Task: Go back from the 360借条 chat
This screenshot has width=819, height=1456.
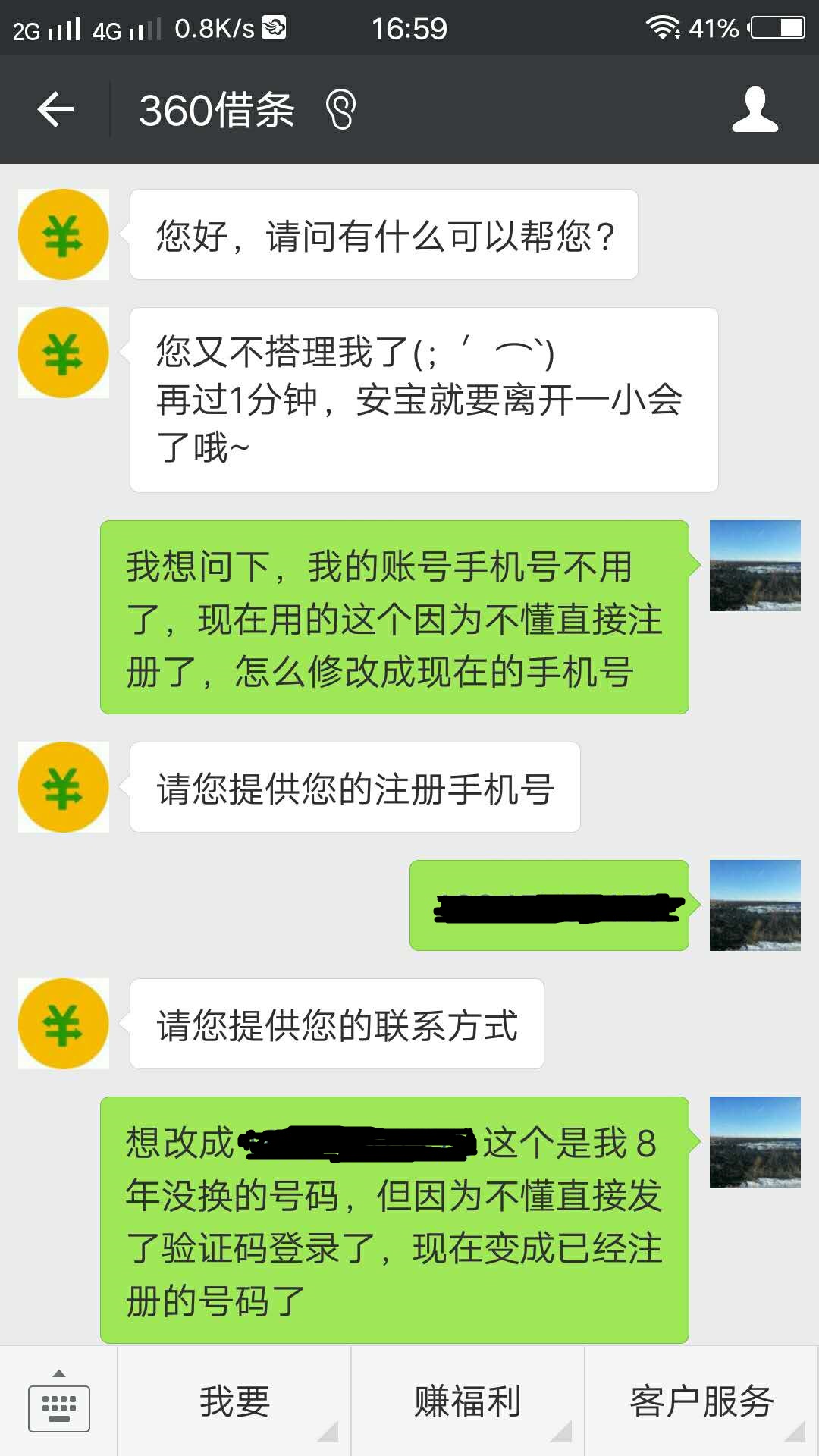Action: coord(55,110)
